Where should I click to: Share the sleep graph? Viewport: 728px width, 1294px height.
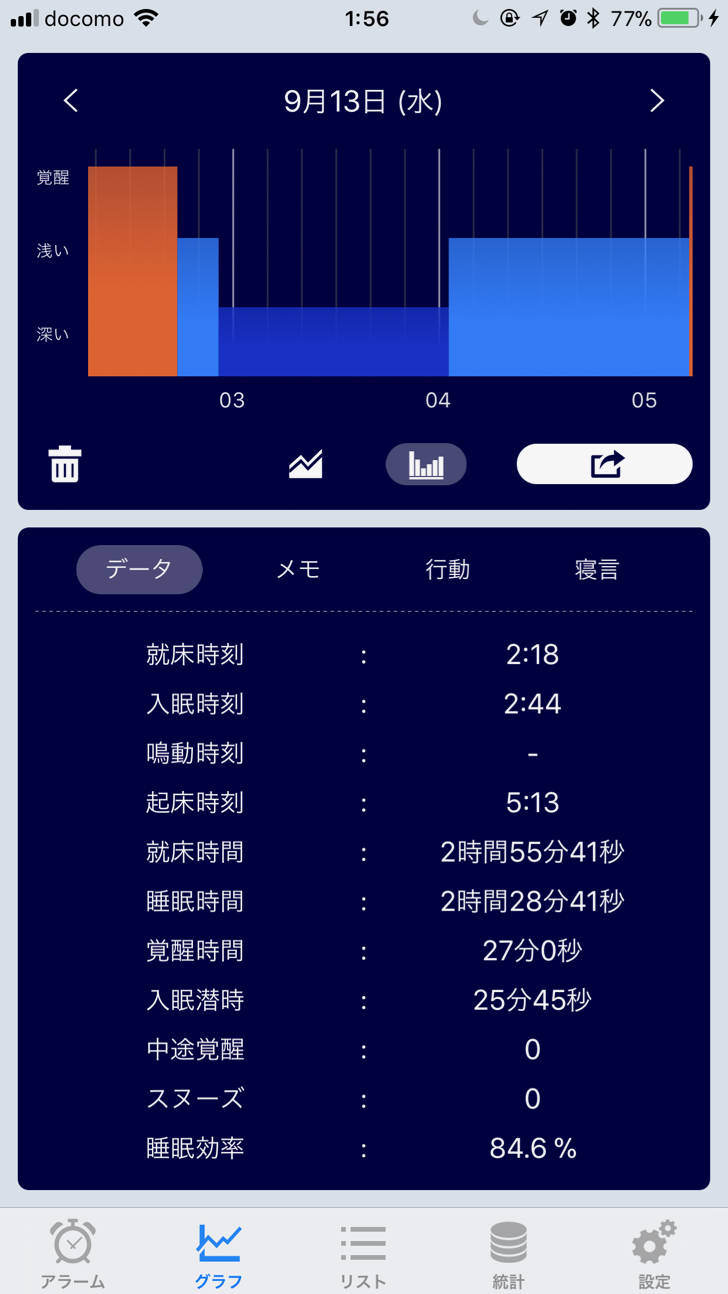[x=604, y=465]
